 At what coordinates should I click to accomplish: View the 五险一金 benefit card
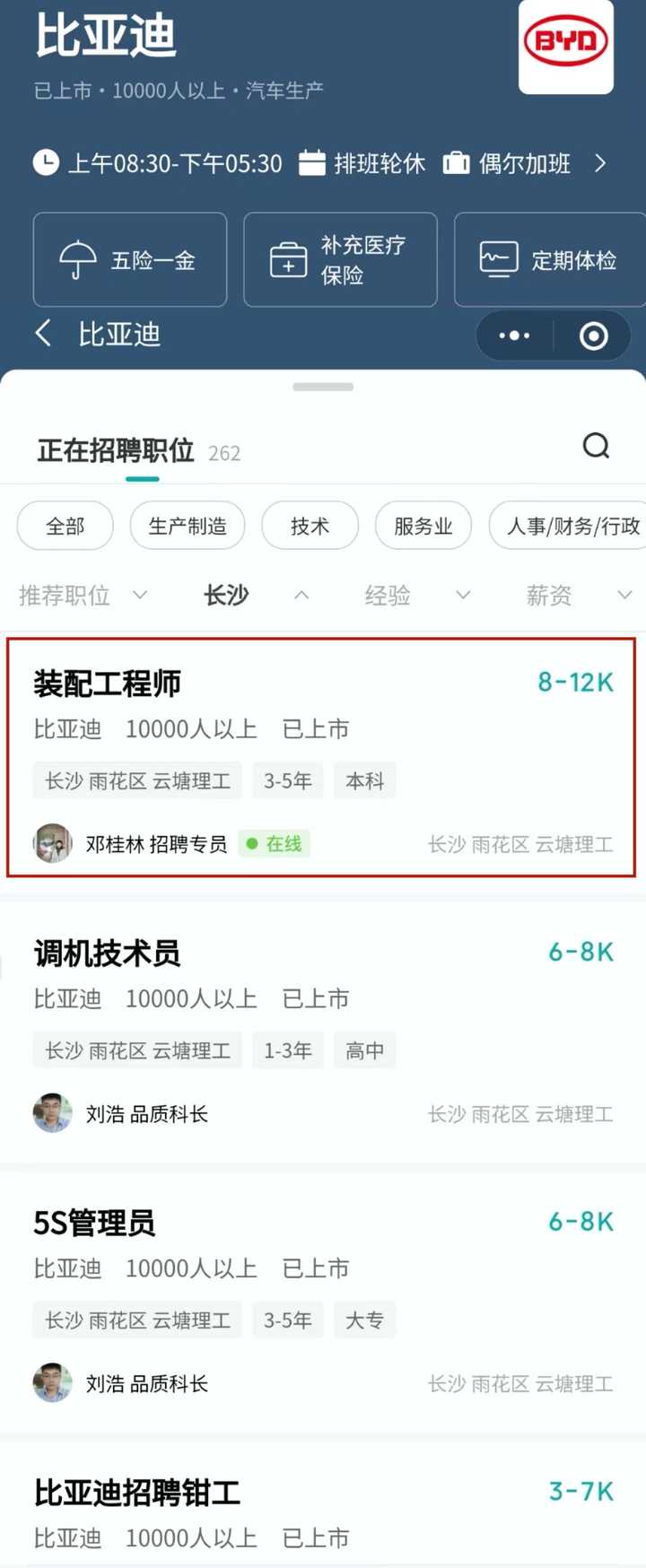129,260
